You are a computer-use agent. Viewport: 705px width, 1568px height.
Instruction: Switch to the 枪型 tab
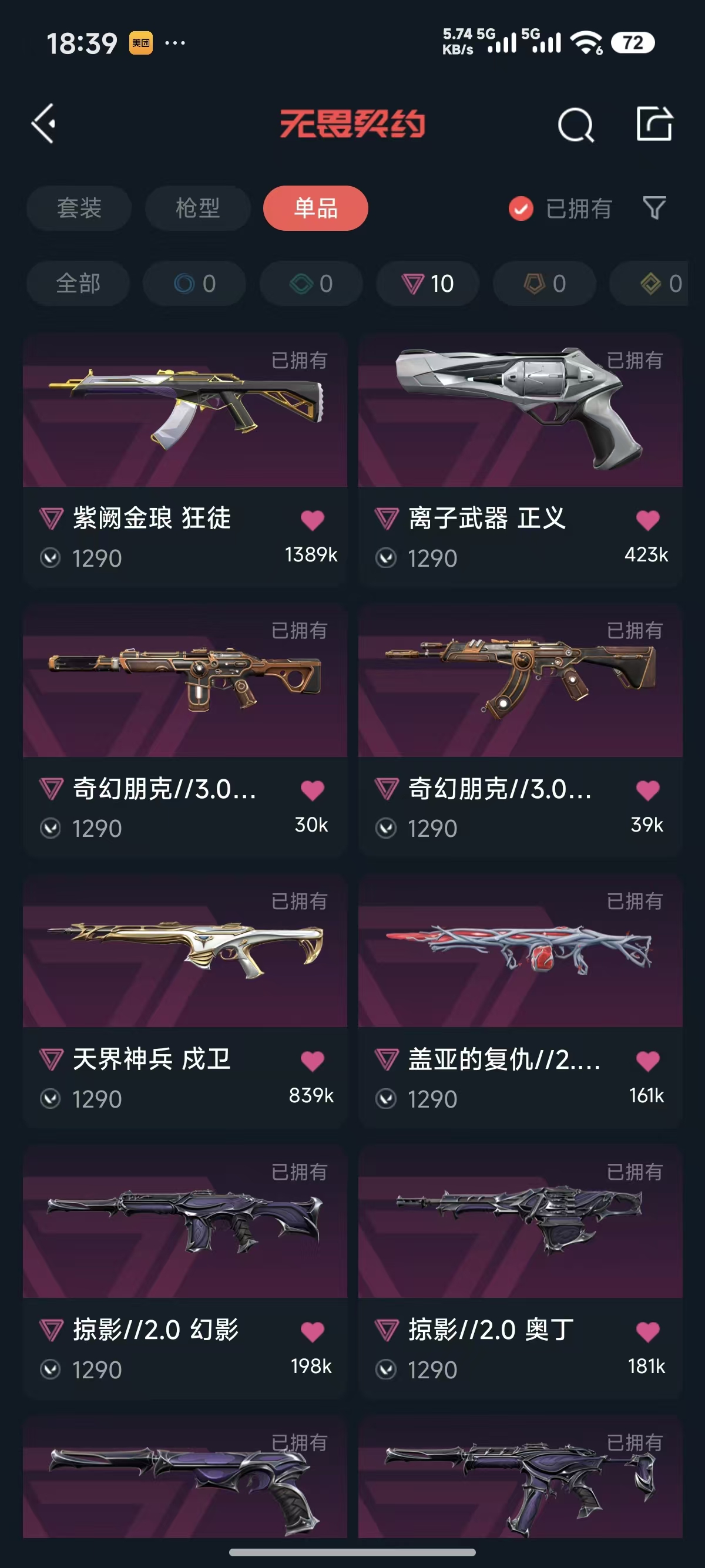(198, 208)
